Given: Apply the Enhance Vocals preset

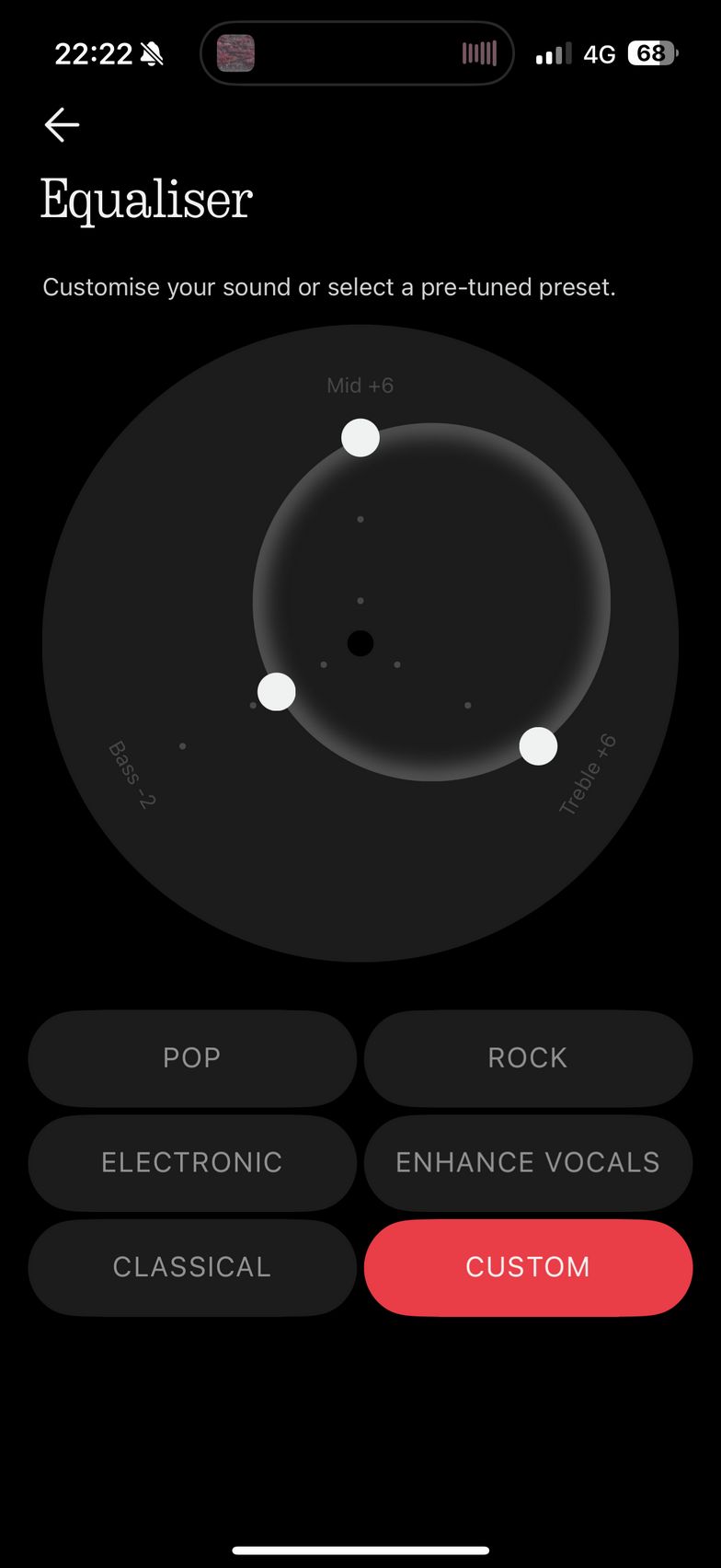Looking at the screenshot, I should [x=528, y=1163].
